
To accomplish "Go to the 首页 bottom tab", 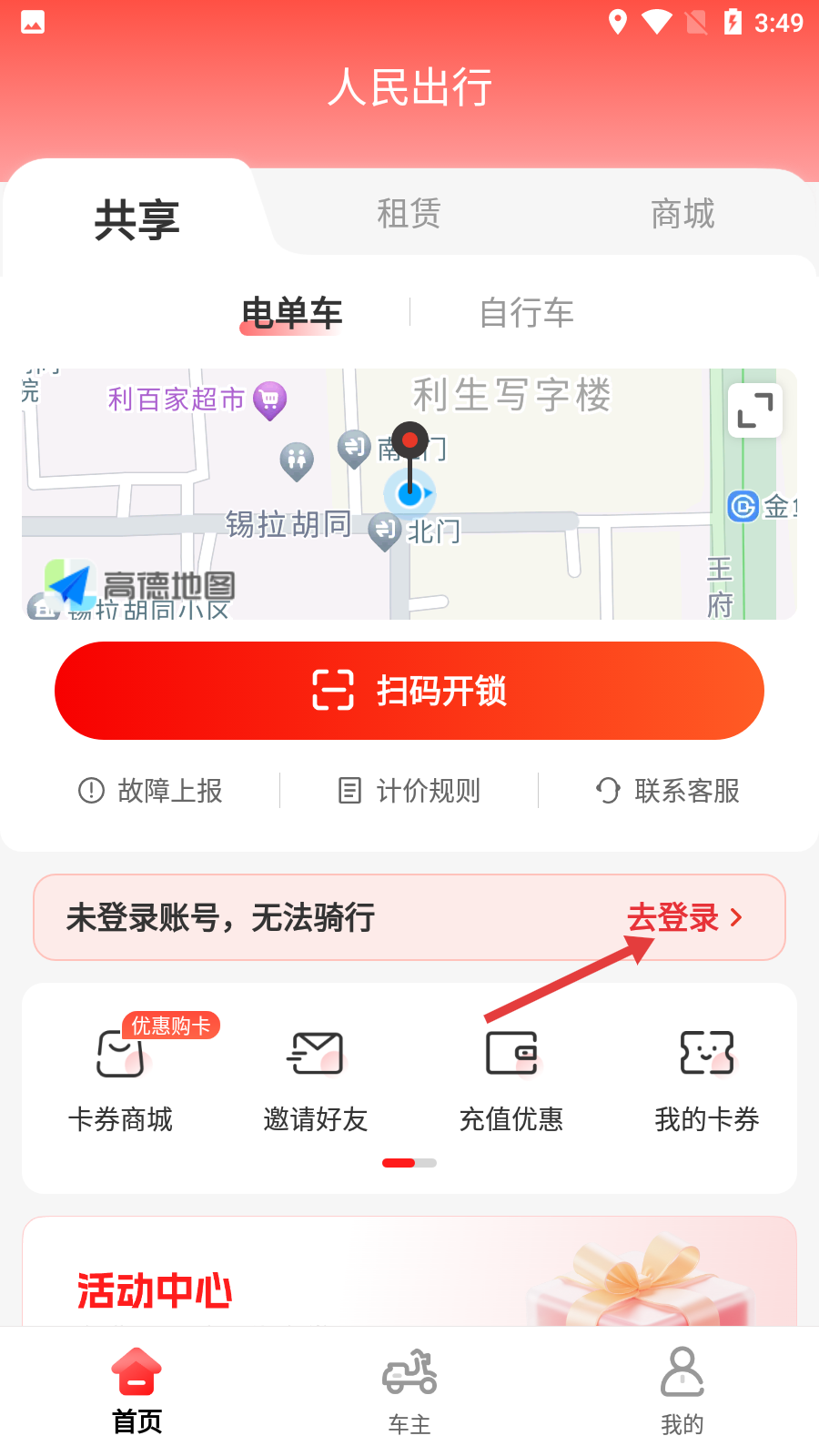I will pos(136,1392).
